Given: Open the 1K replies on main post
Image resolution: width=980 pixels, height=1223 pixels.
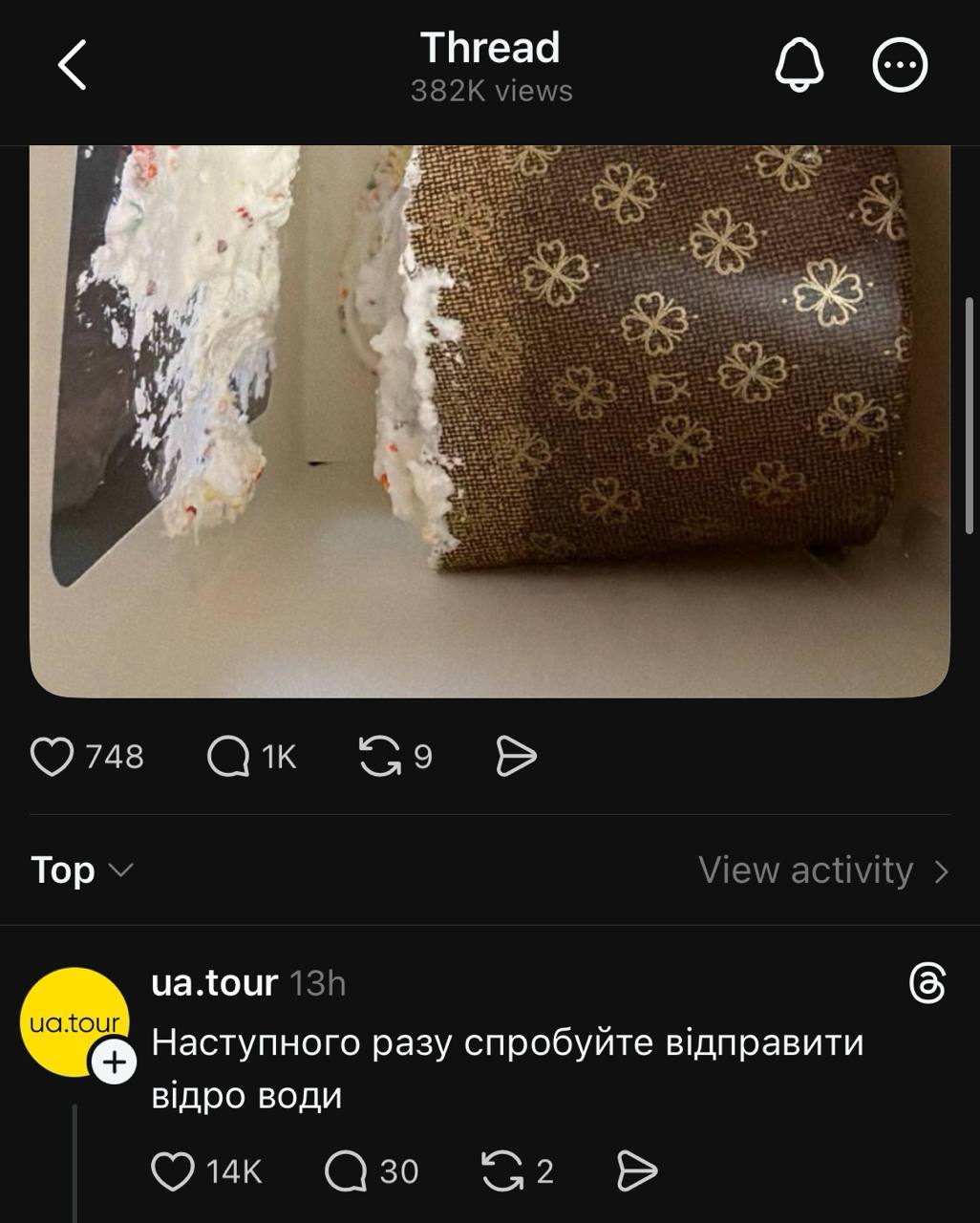Looking at the screenshot, I should (x=229, y=757).
